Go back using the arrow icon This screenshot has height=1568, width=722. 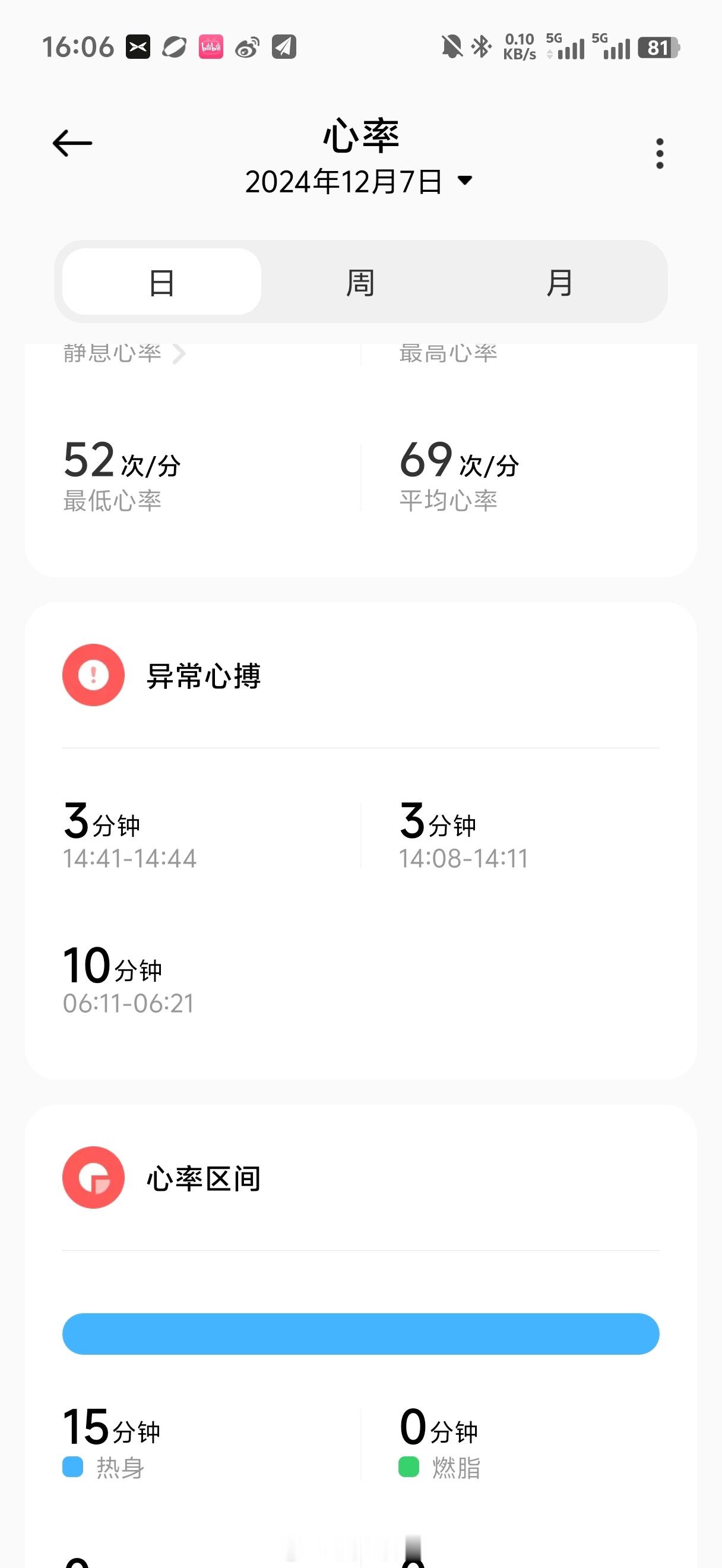click(x=72, y=143)
